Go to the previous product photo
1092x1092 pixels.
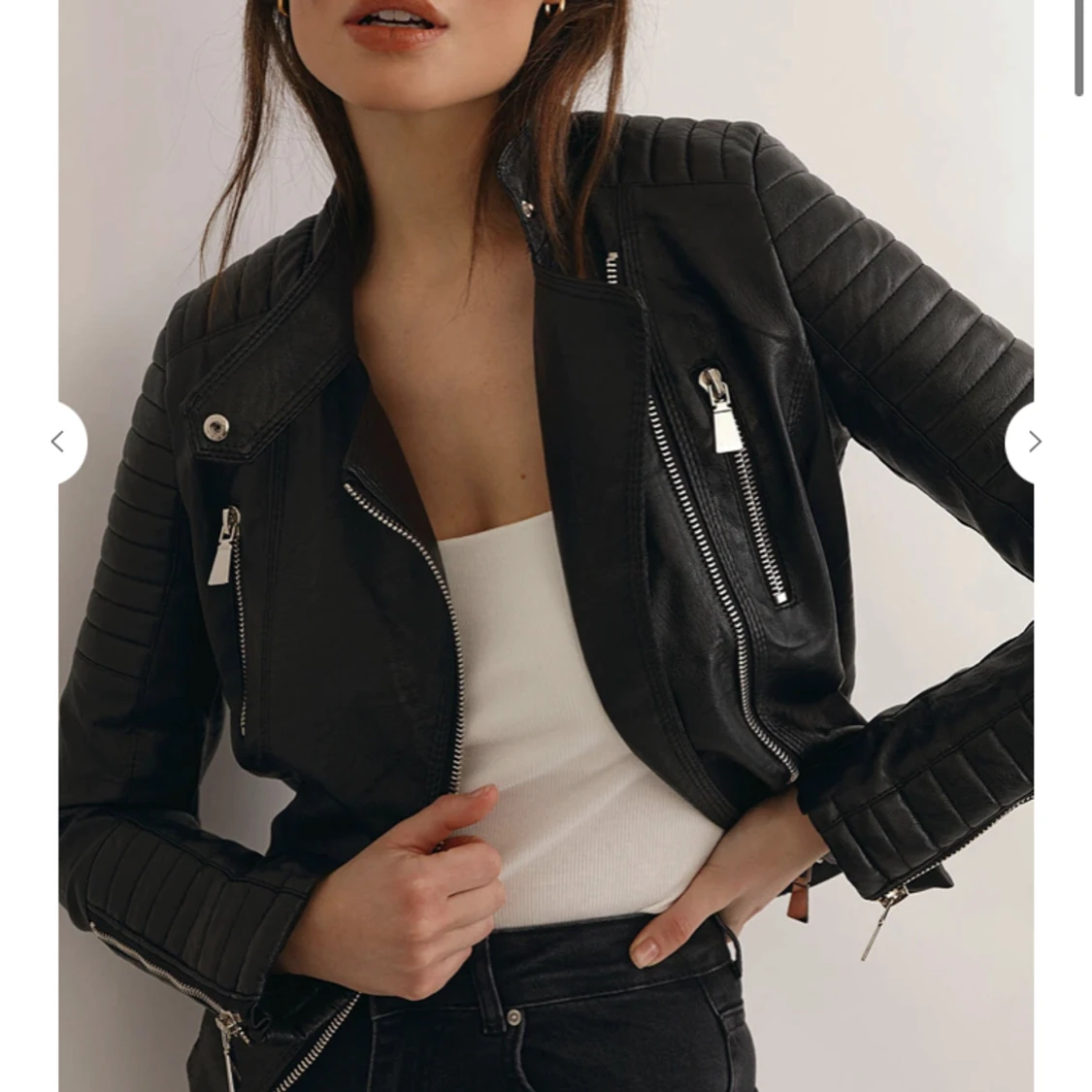point(58,443)
